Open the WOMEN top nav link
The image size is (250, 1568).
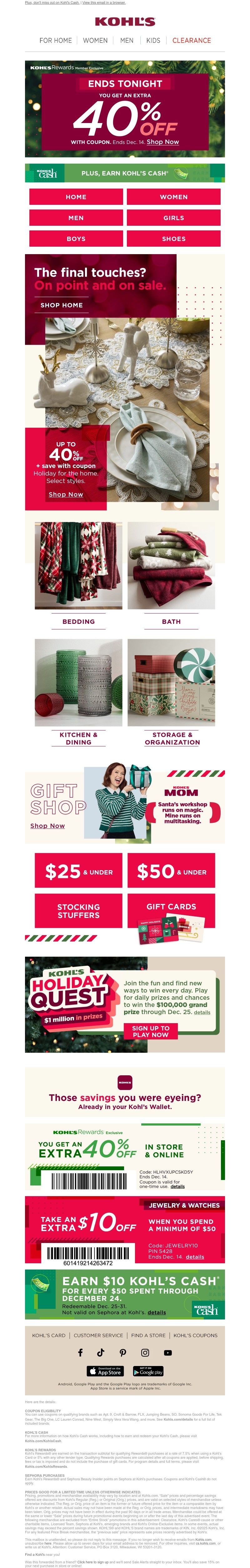tap(95, 40)
